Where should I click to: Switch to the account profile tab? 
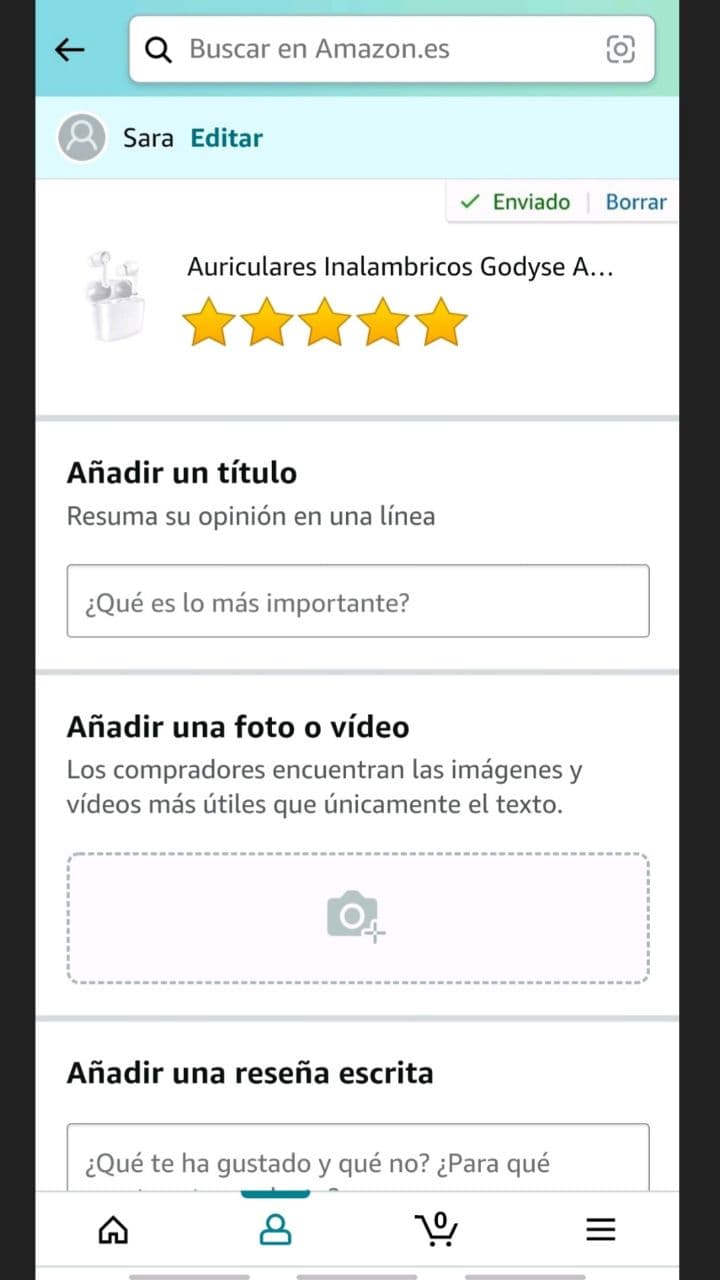pos(275,1229)
